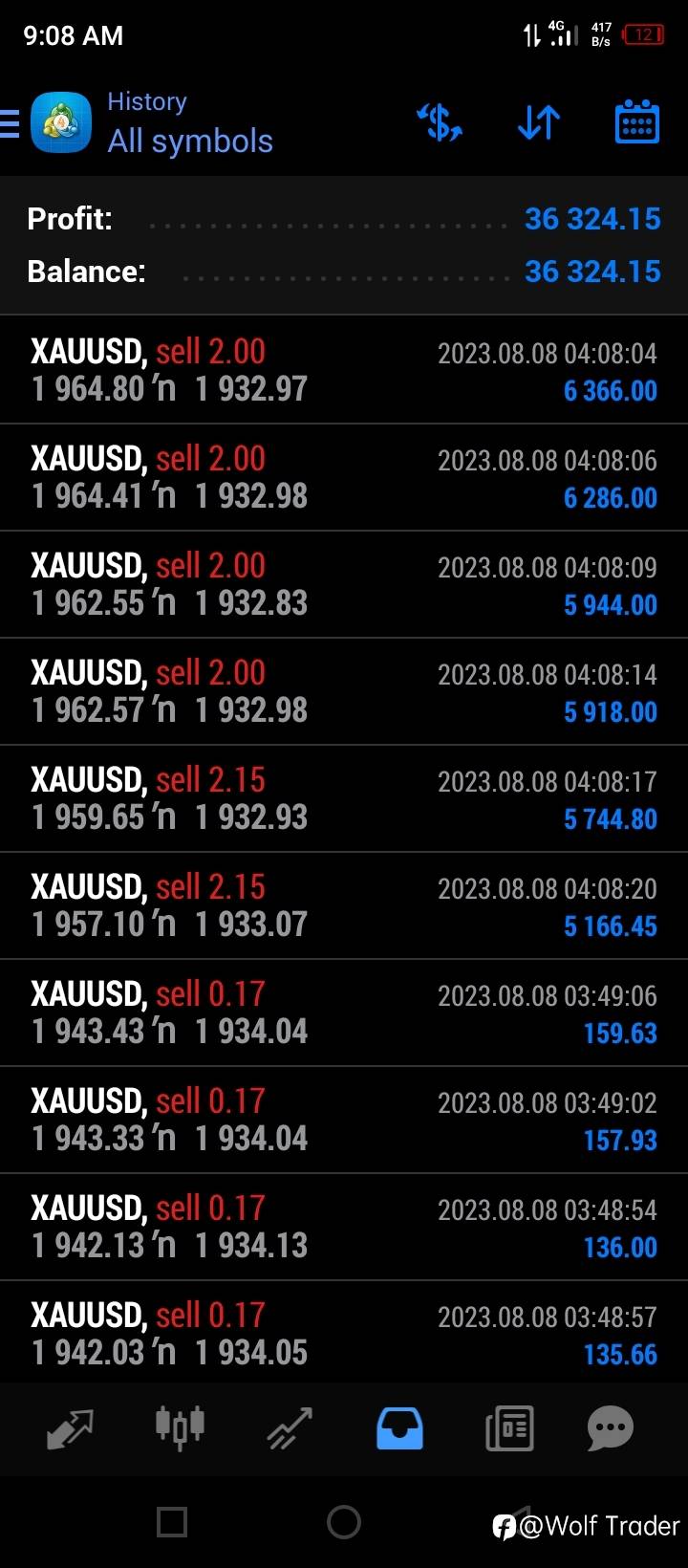Expand the XAUUSD trade with 5 918.00 profit
688x1568 pixels.
click(x=344, y=691)
